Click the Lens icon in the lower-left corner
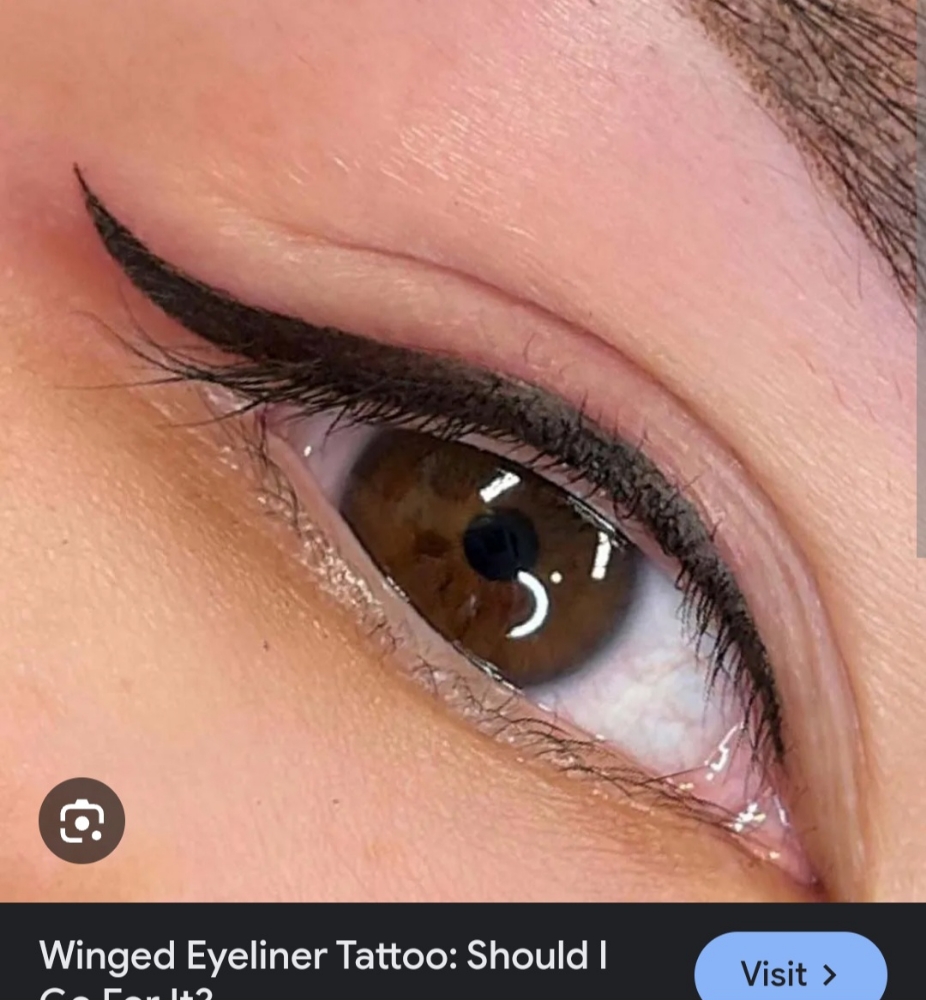 81,820
